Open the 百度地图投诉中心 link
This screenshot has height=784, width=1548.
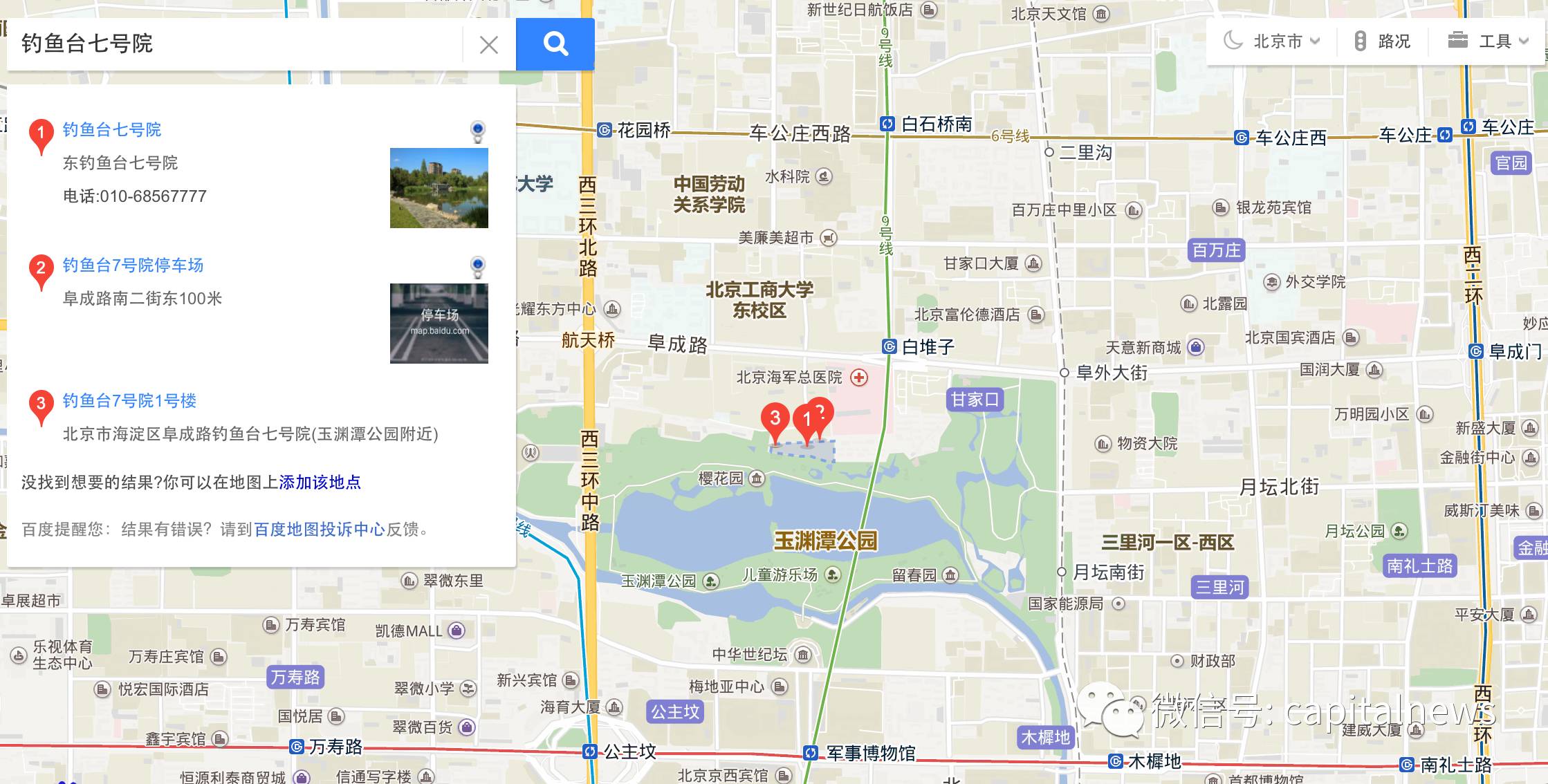click(319, 529)
